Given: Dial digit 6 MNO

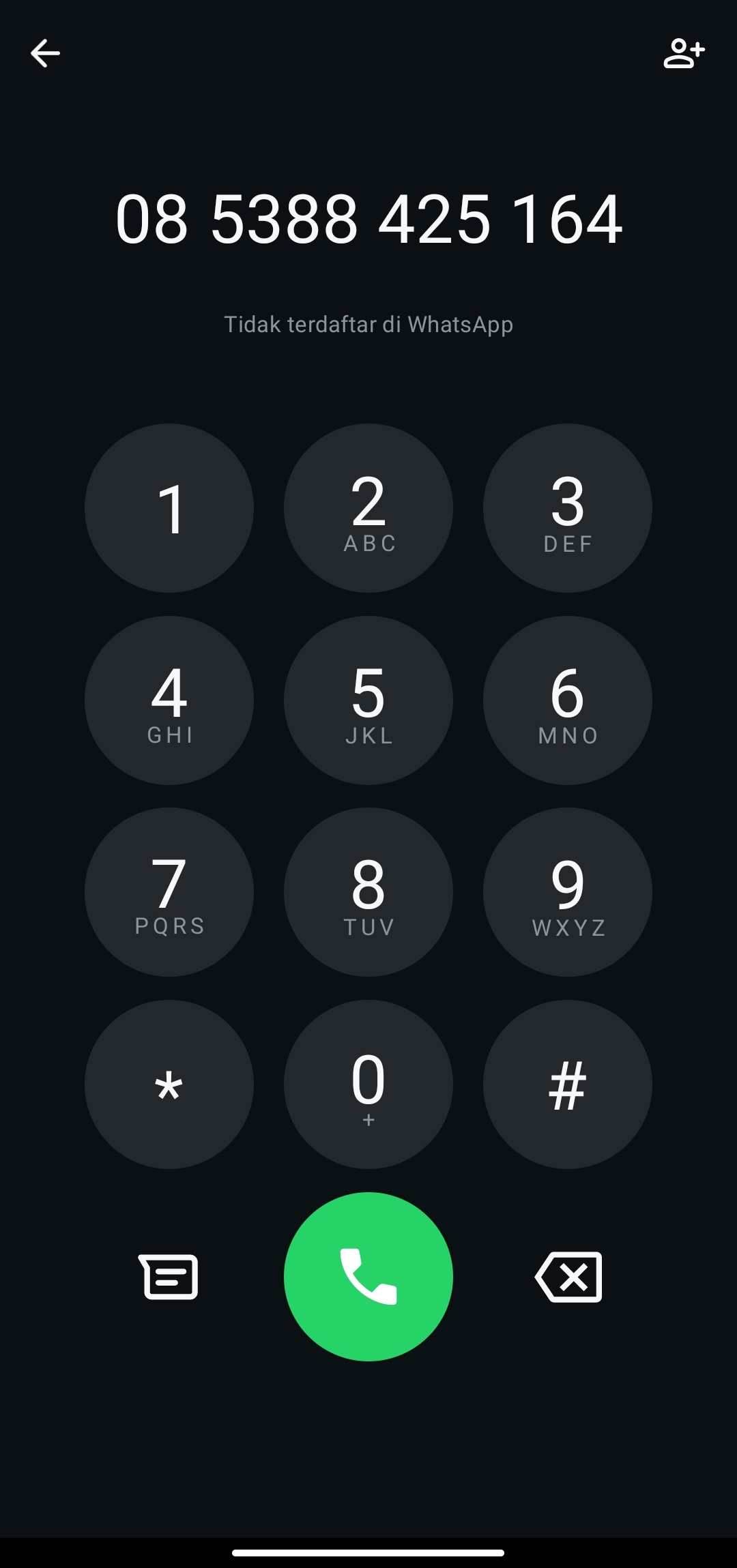Looking at the screenshot, I should 568,700.
